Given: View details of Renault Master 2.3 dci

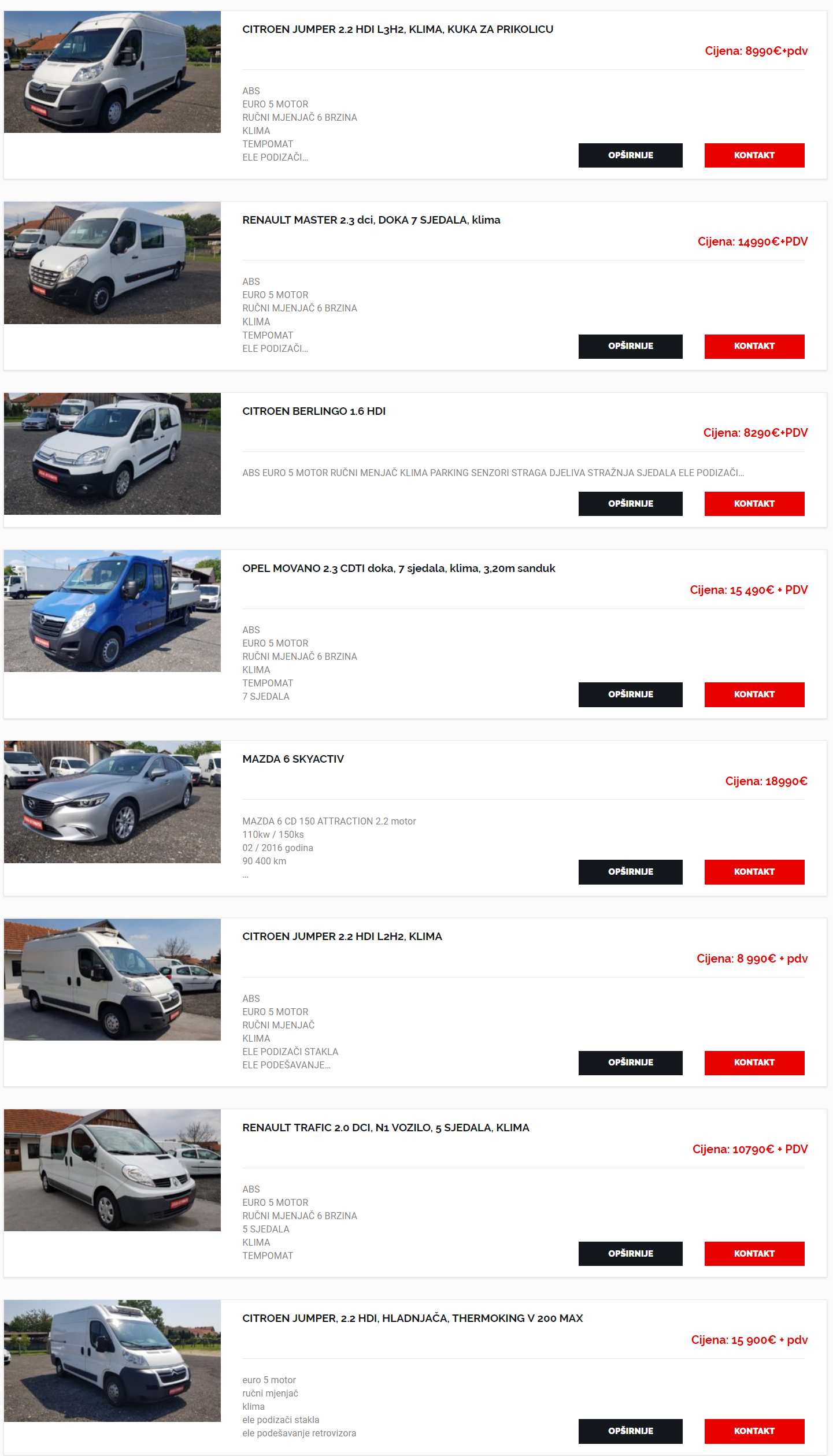Looking at the screenshot, I should point(630,346).
